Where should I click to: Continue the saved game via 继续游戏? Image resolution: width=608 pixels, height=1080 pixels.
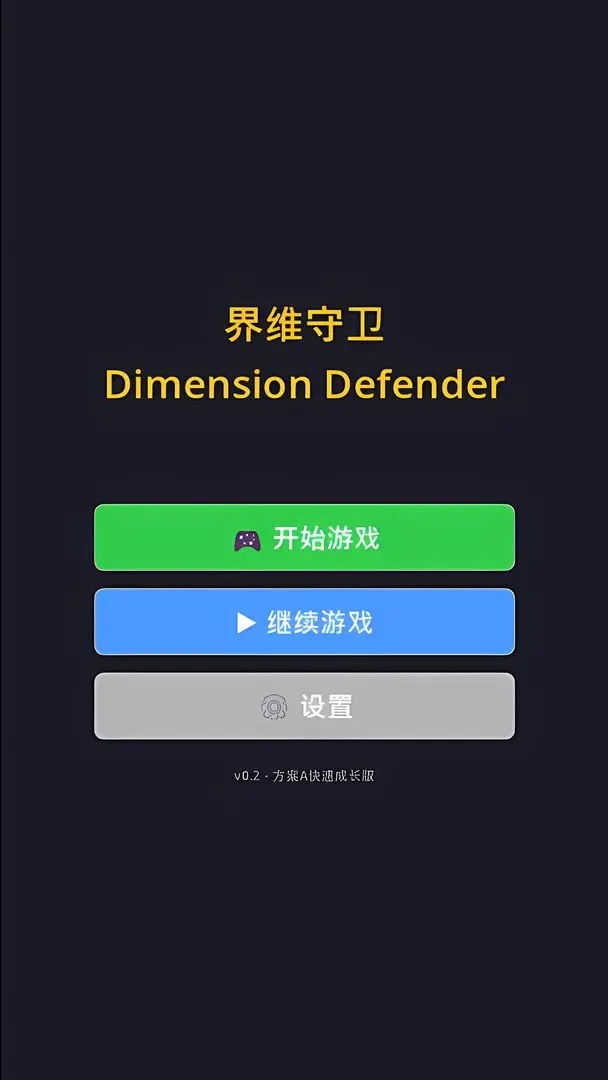pyautogui.click(x=304, y=622)
